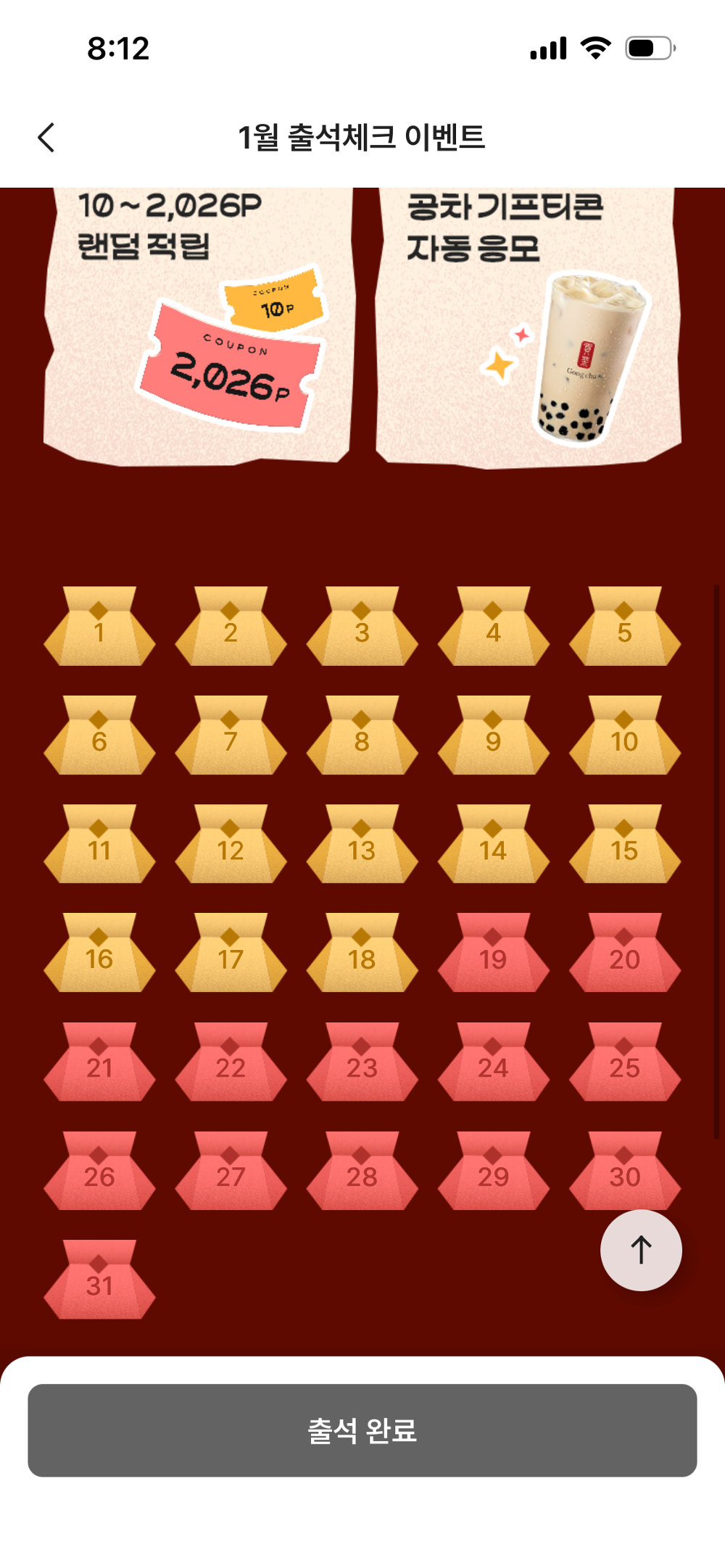Tap the day 1 lucky pouch
This screenshot has width=725, height=1568.
pos(99,628)
